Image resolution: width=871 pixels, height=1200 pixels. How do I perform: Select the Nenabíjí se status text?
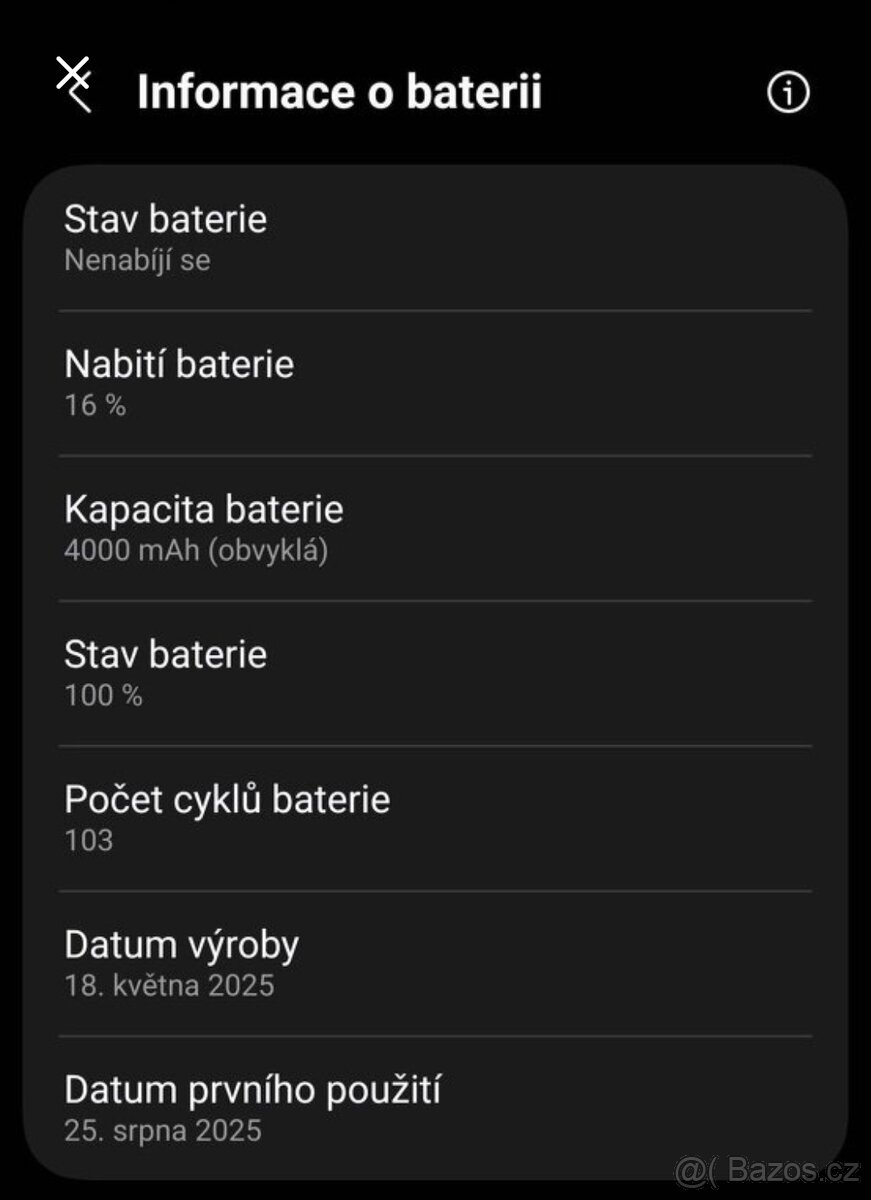pyautogui.click(x=137, y=260)
